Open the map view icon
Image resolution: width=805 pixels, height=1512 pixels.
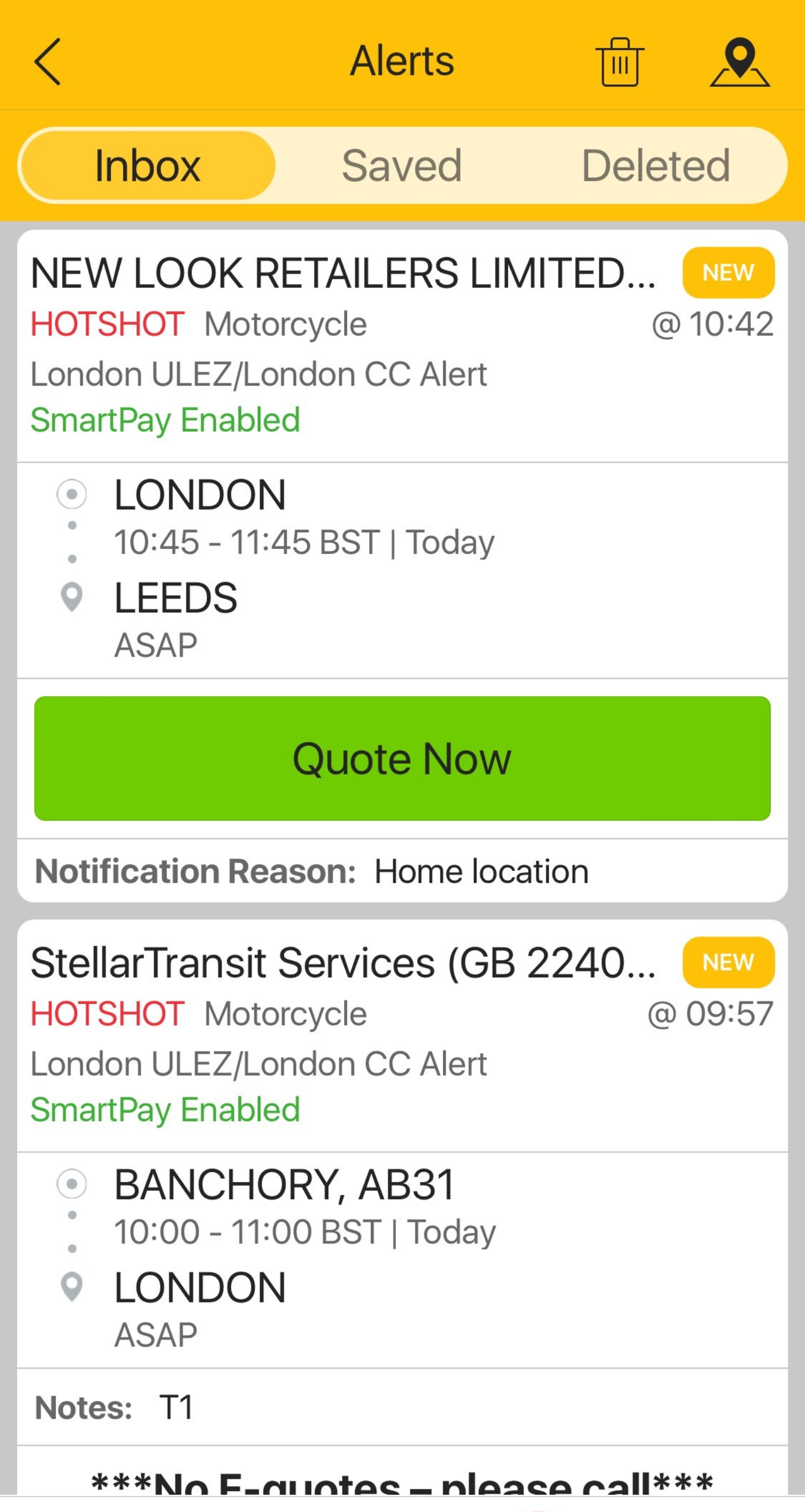739,62
